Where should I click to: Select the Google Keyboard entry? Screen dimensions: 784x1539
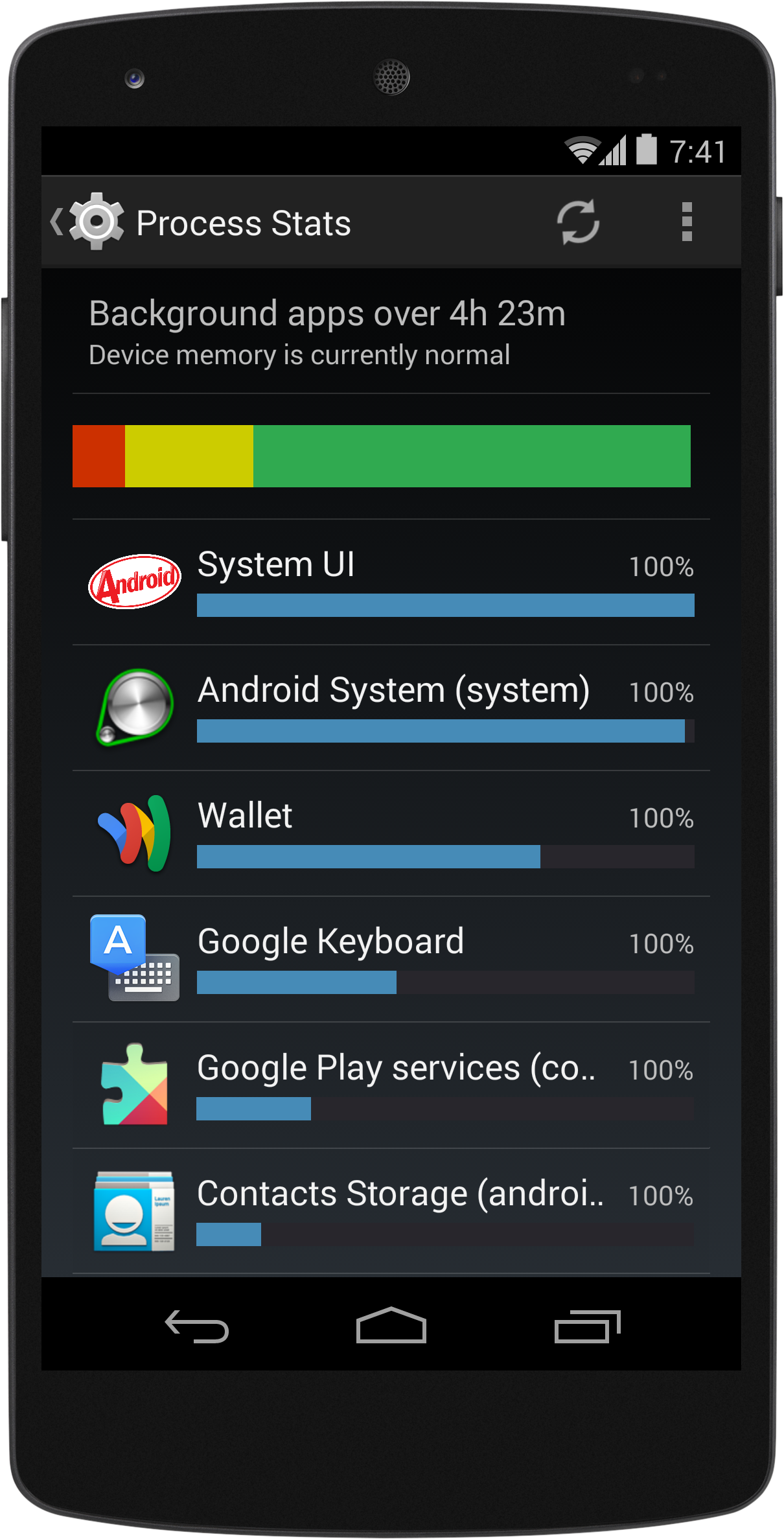click(x=391, y=959)
